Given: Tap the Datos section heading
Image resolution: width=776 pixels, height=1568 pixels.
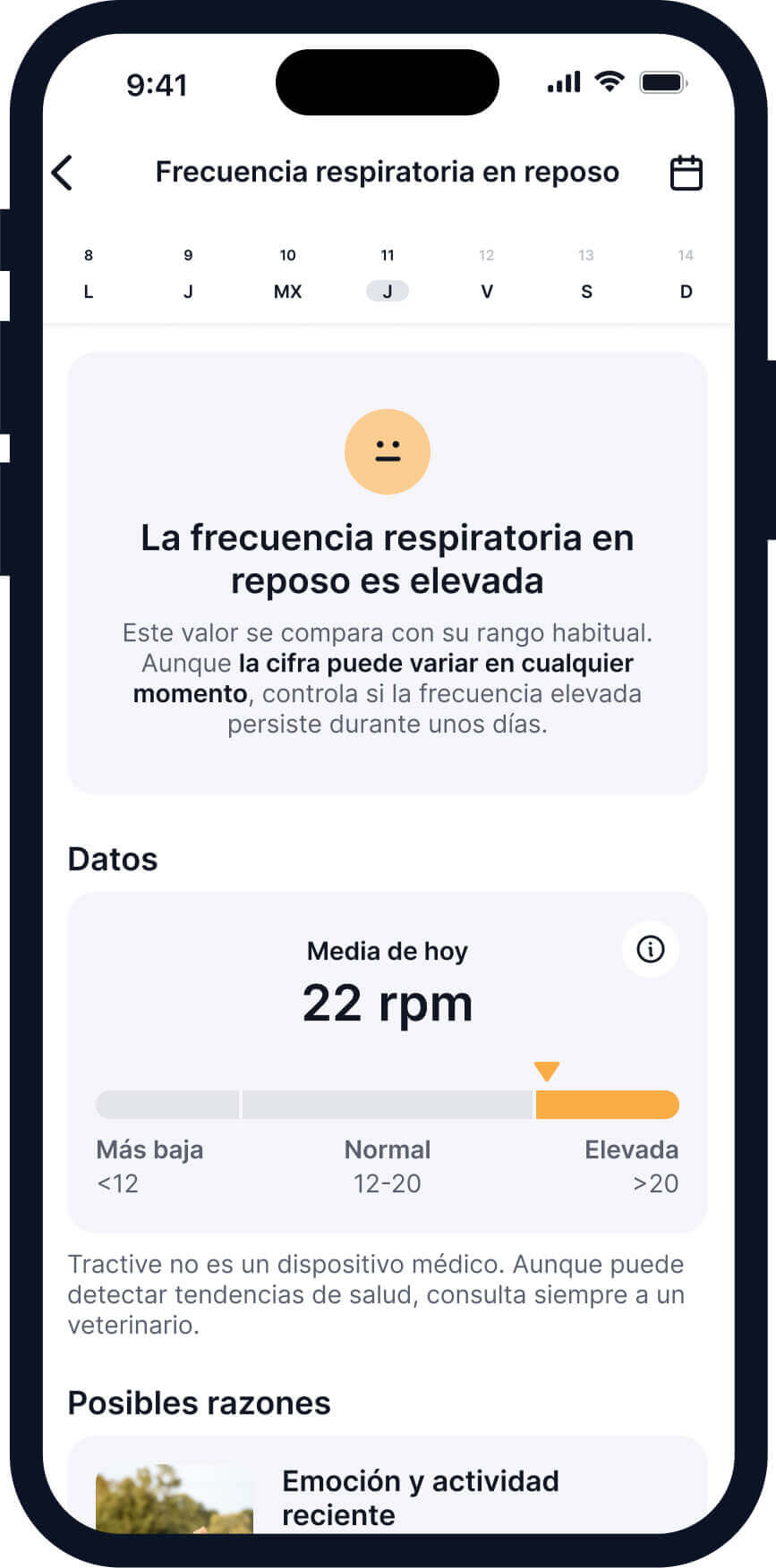Looking at the screenshot, I should coord(113,860).
